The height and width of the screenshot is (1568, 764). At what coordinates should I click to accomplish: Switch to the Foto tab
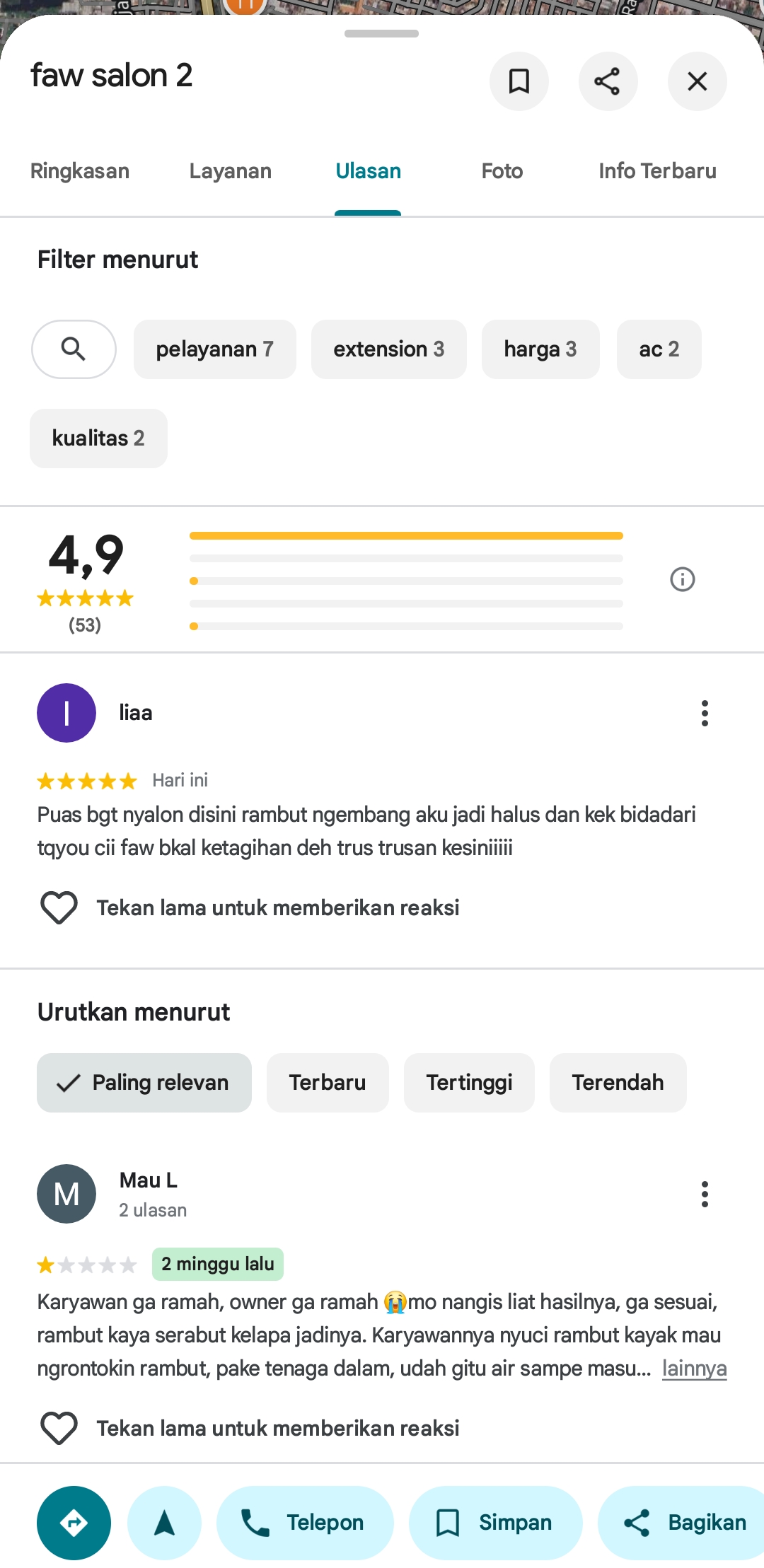pyautogui.click(x=502, y=171)
